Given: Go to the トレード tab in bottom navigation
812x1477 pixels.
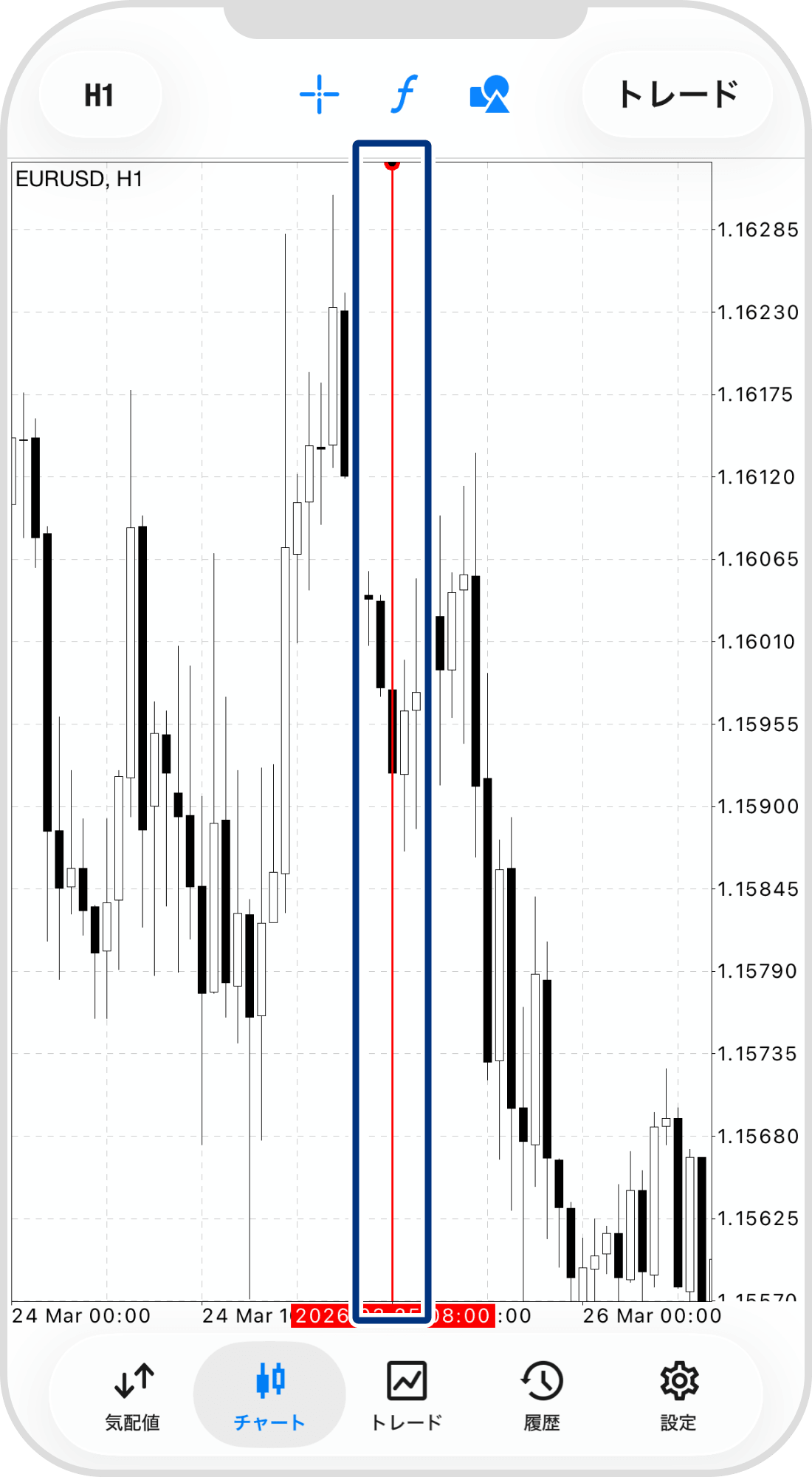Looking at the screenshot, I should (406, 1396).
